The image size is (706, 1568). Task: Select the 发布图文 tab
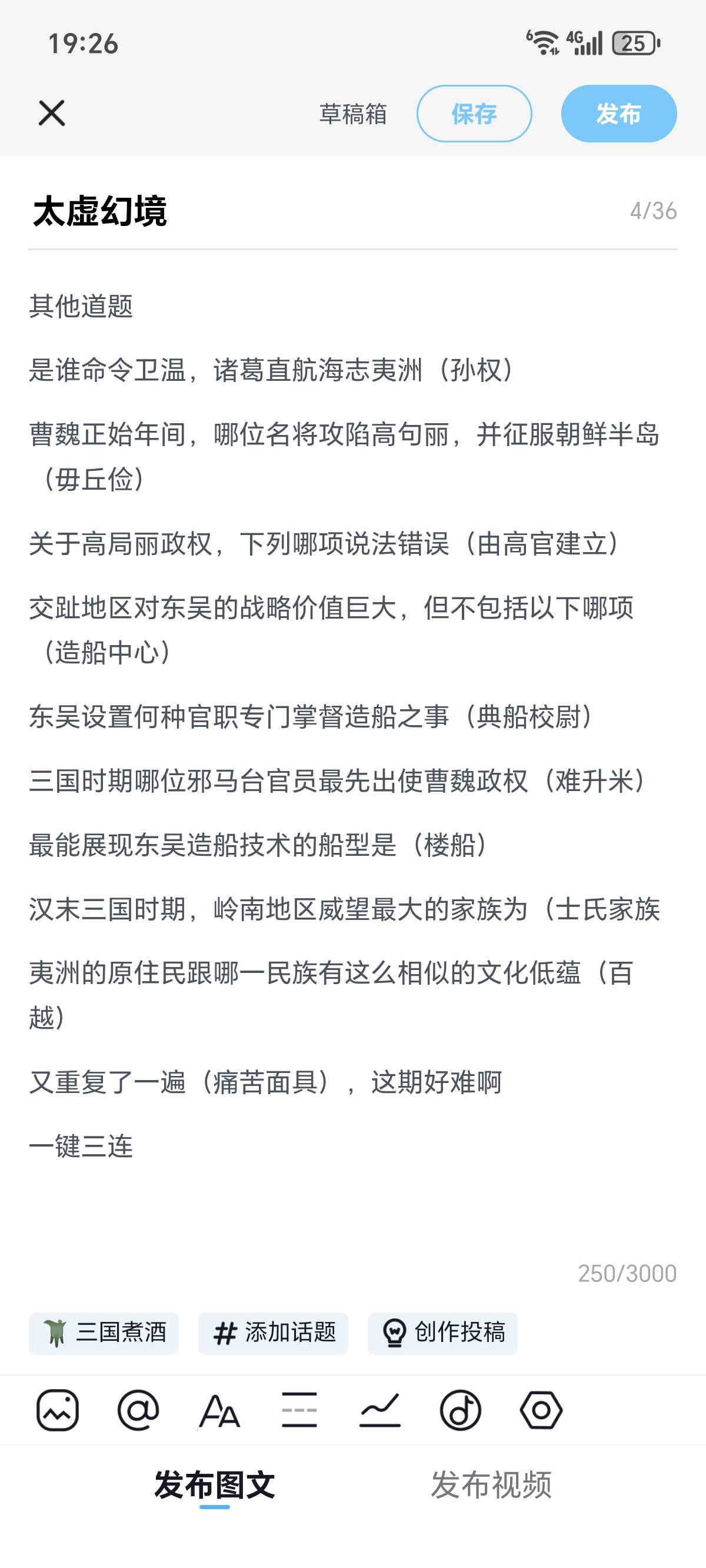(215, 1486)
